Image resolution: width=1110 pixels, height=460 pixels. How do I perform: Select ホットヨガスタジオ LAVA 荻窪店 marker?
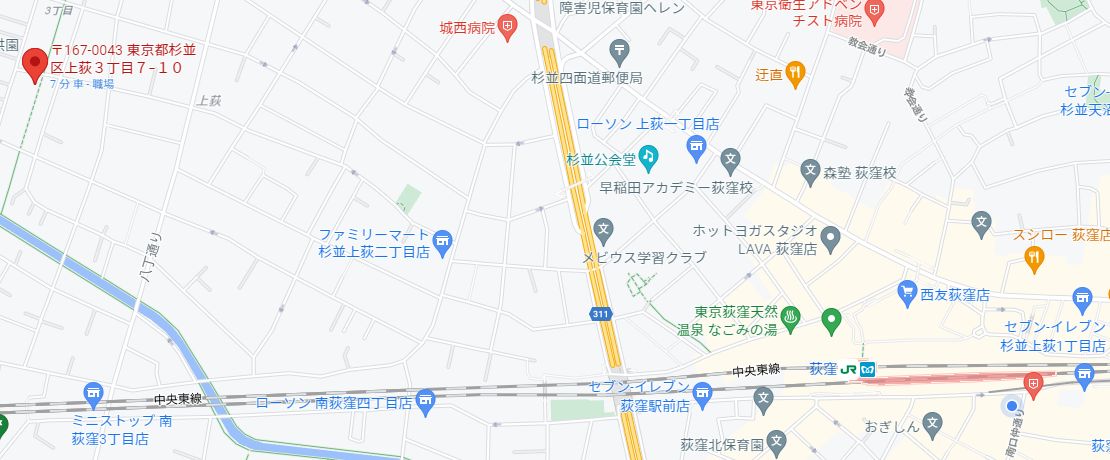[830, 239]
